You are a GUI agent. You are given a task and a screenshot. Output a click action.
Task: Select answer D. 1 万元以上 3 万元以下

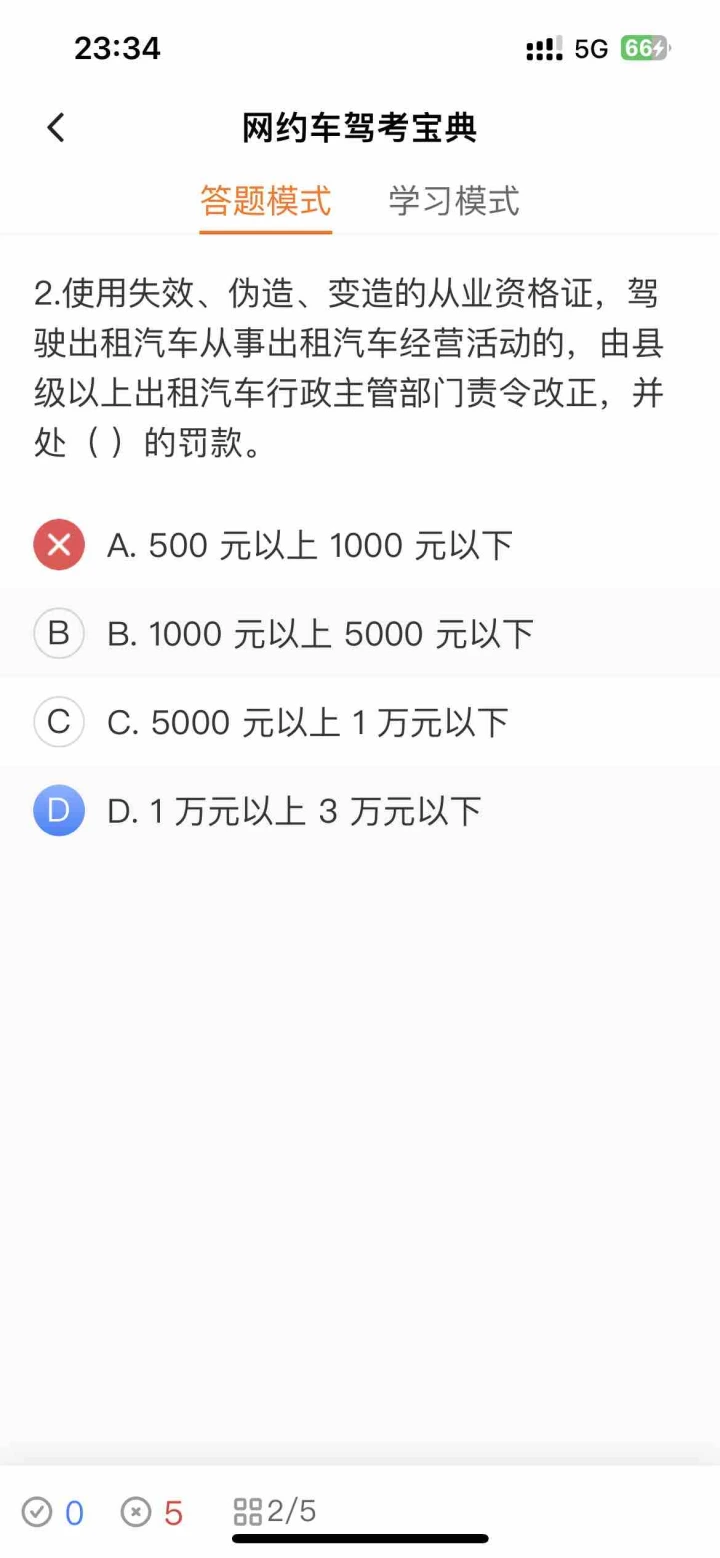coord(360,810)
